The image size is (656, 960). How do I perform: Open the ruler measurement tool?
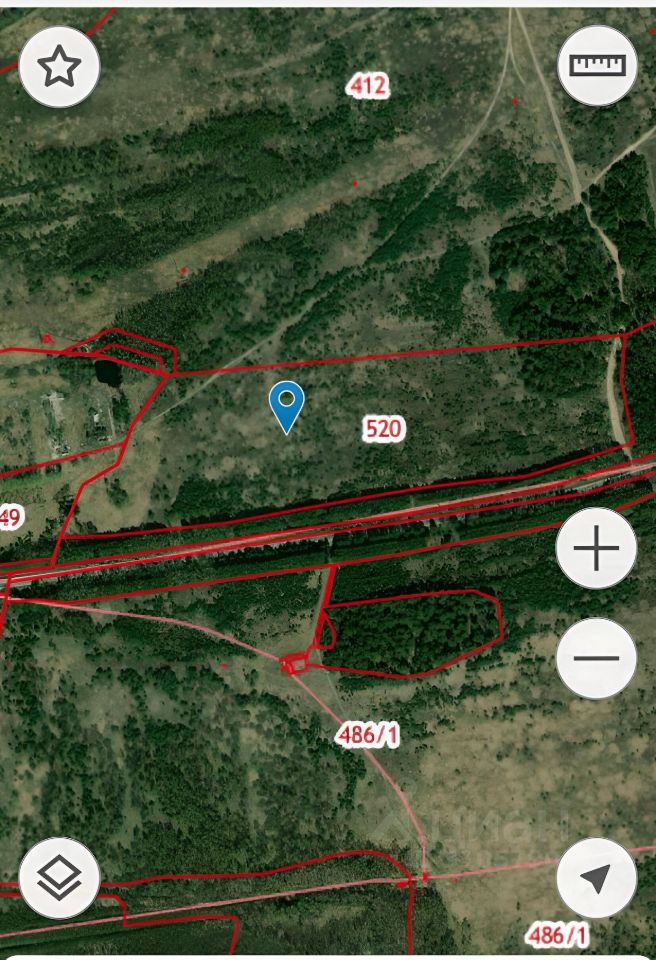tap(597, 65)
